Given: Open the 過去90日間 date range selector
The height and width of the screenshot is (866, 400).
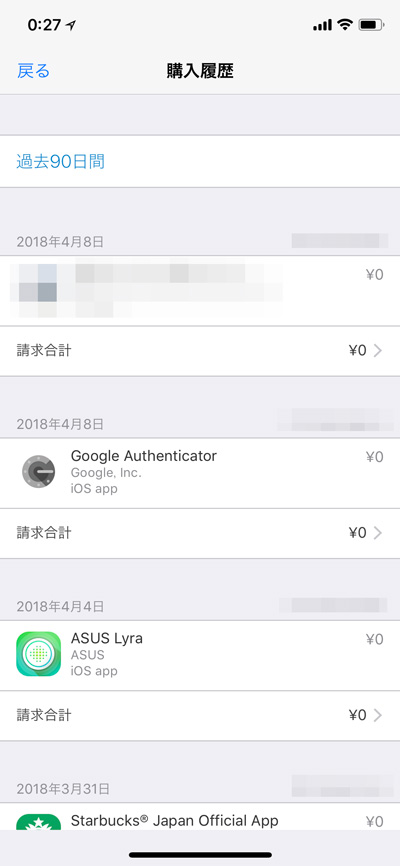Looking at the screenshot, I should 200,161.
